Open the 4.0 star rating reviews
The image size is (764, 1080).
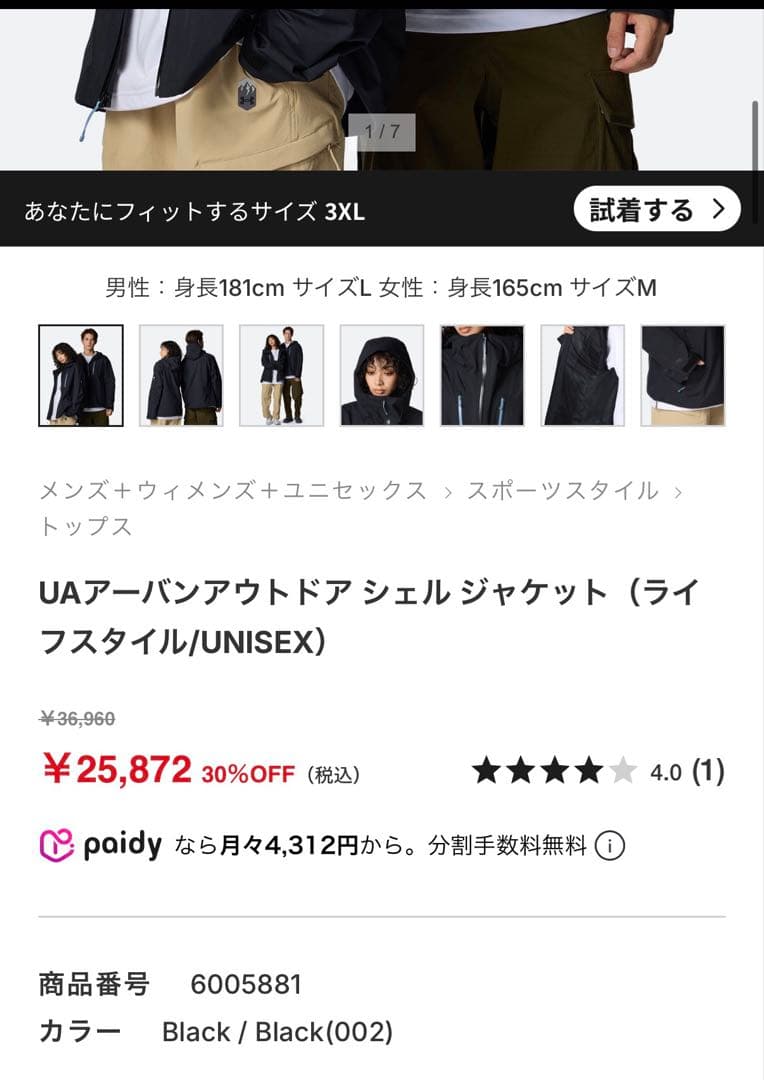(597, 771)
